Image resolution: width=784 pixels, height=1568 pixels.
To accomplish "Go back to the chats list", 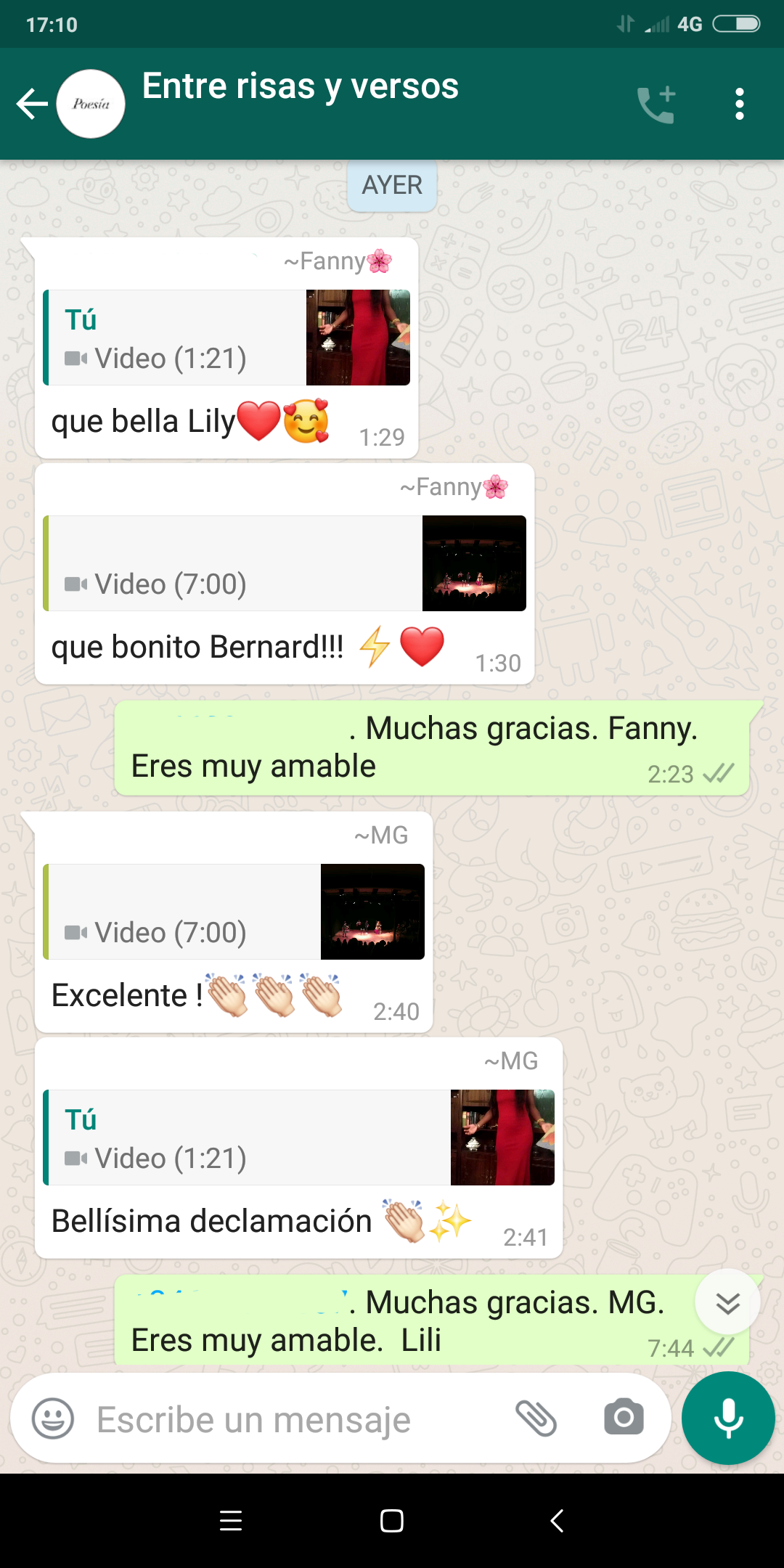I will click(32, 104).
